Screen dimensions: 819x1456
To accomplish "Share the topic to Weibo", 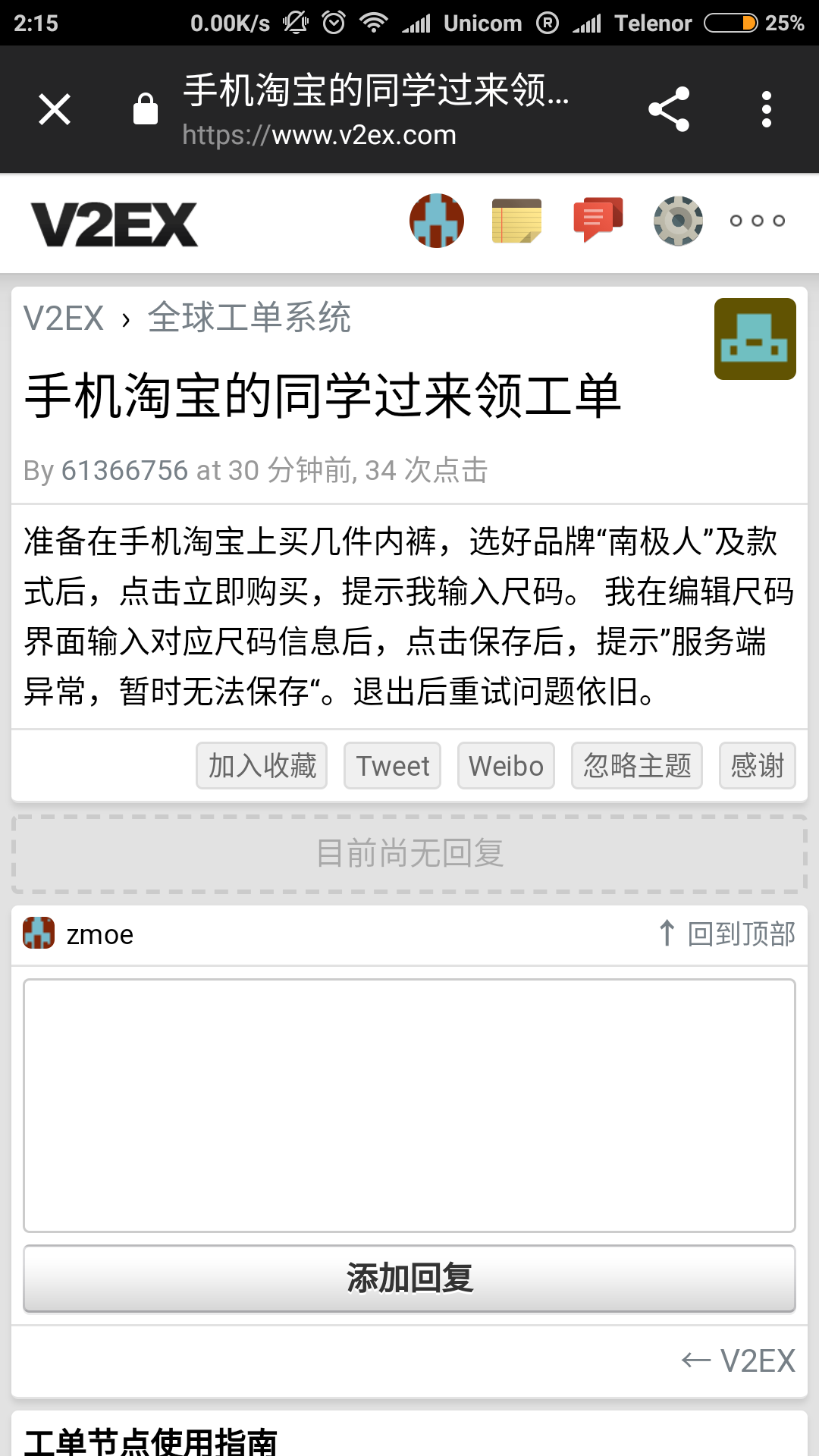I will coord(506,766).
